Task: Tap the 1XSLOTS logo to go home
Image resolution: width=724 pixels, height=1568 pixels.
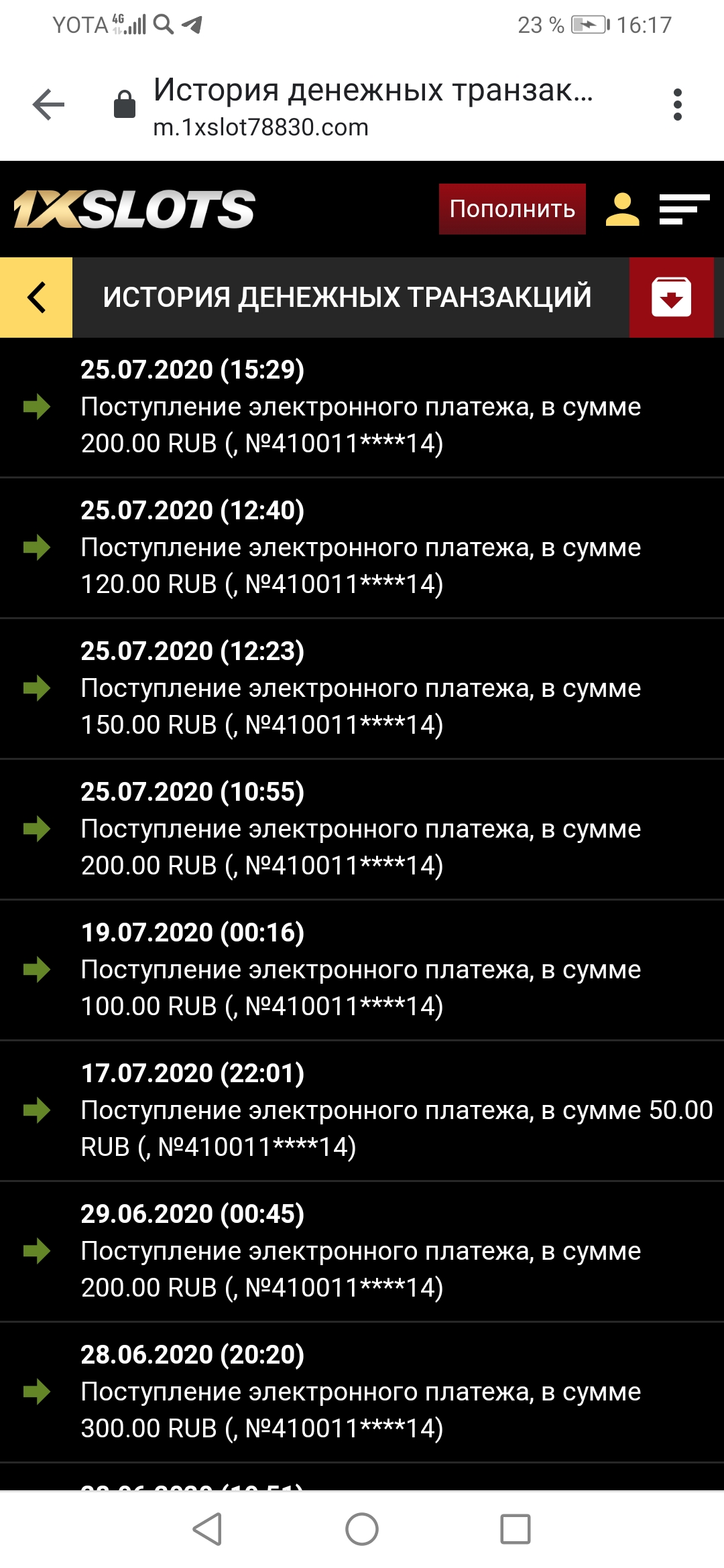Action: [x=134, y=209]
